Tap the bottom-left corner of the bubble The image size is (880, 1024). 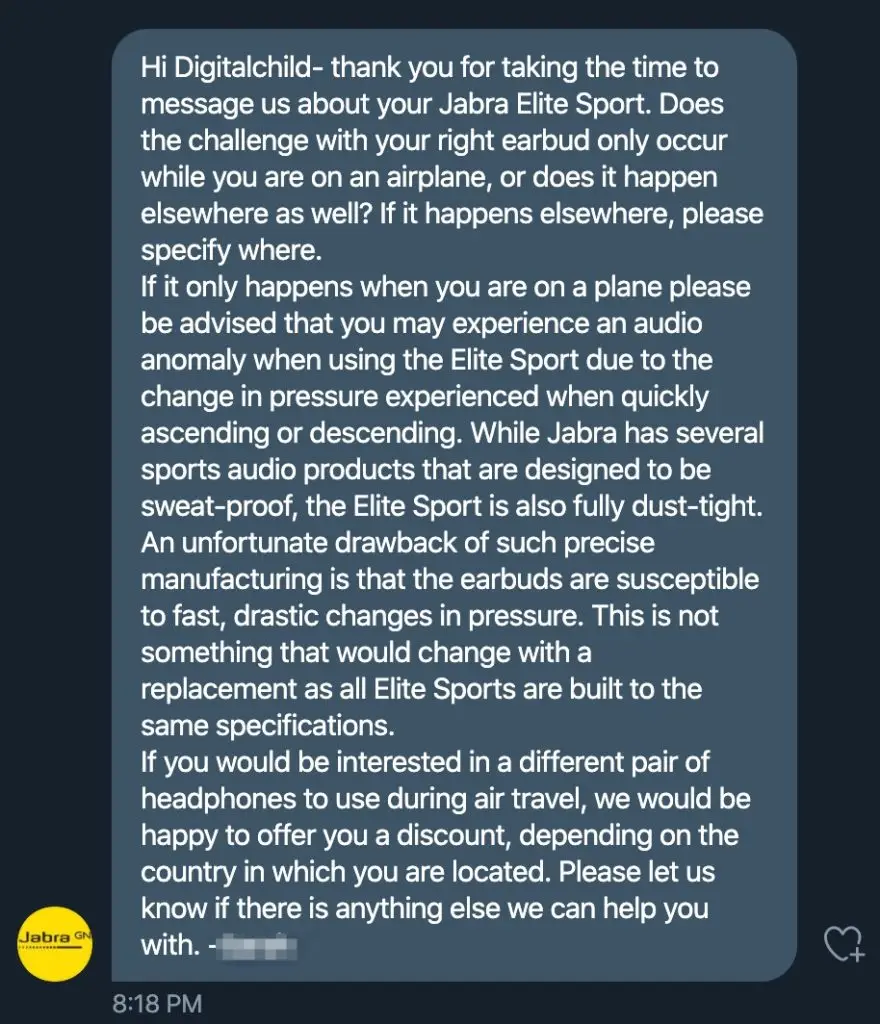point(130,965)
